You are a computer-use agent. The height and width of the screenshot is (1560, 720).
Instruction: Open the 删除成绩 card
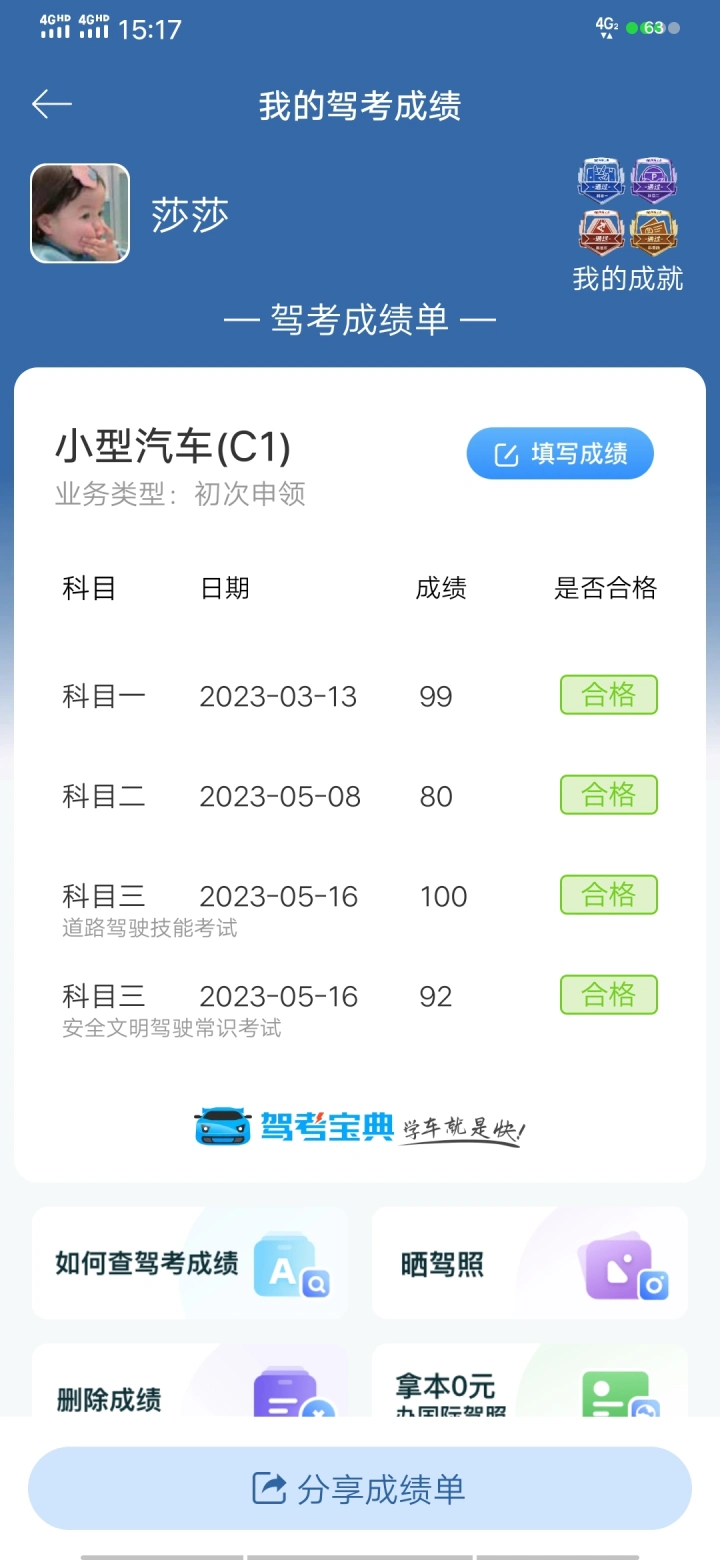click(x=190, y=1380)
